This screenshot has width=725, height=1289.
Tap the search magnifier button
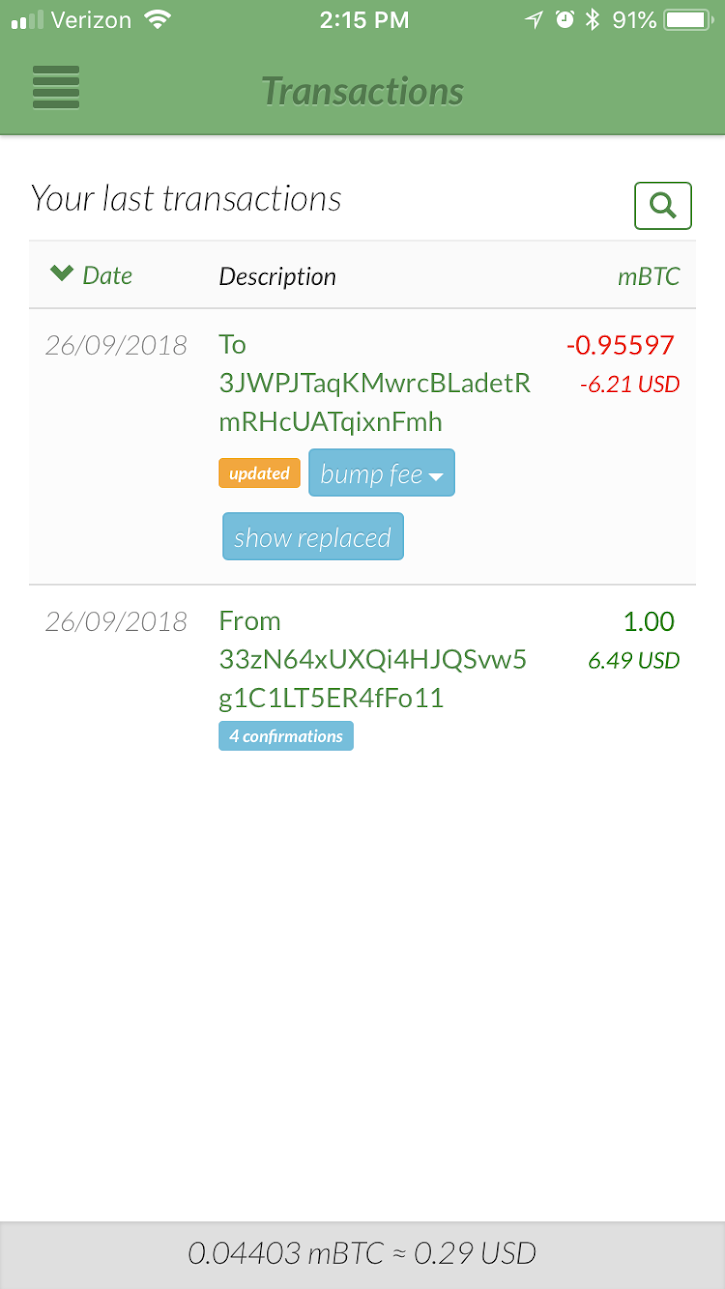(663, 205)
